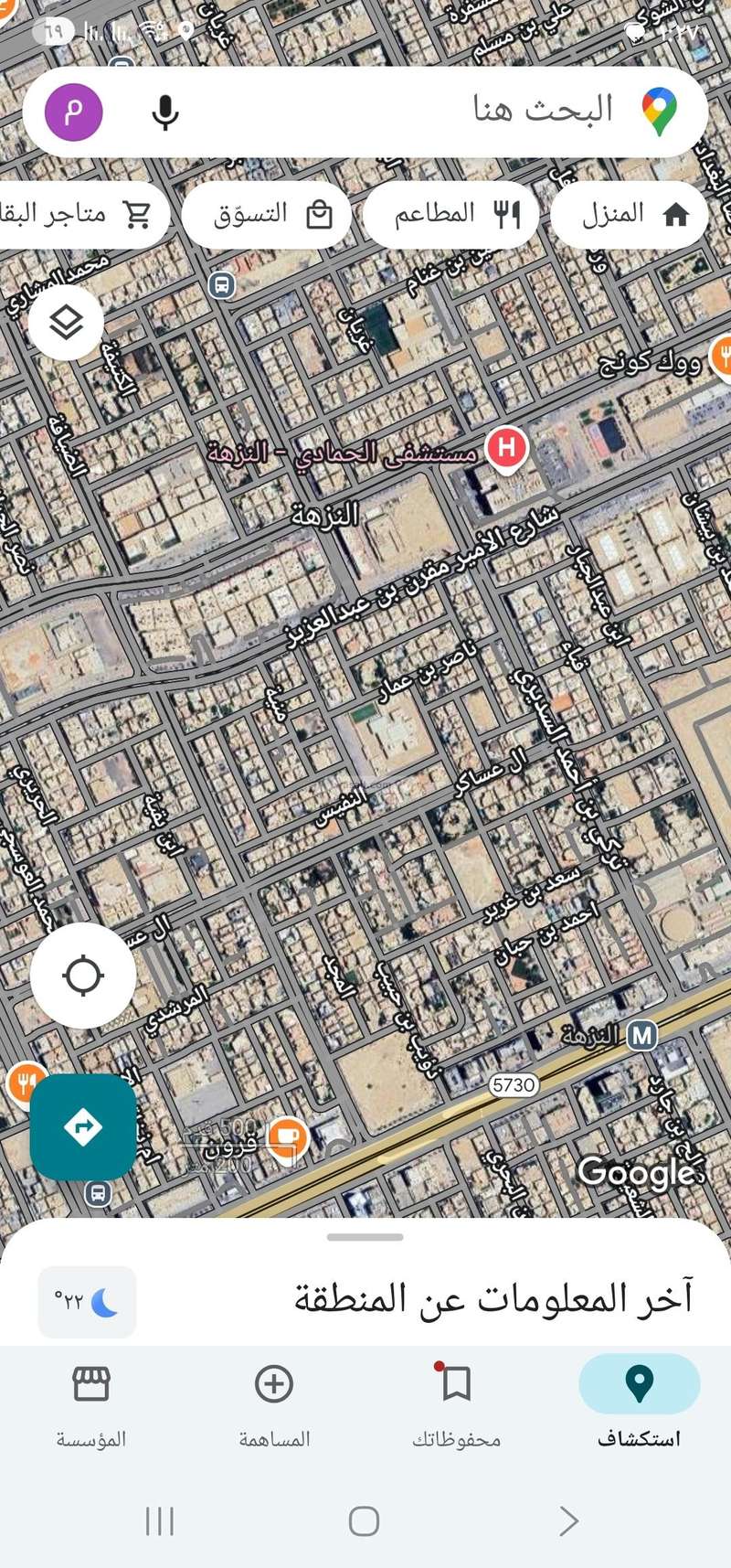Open the teal directions button
This screenshot has height=1568, width=731.
(x=83, y=1126)
